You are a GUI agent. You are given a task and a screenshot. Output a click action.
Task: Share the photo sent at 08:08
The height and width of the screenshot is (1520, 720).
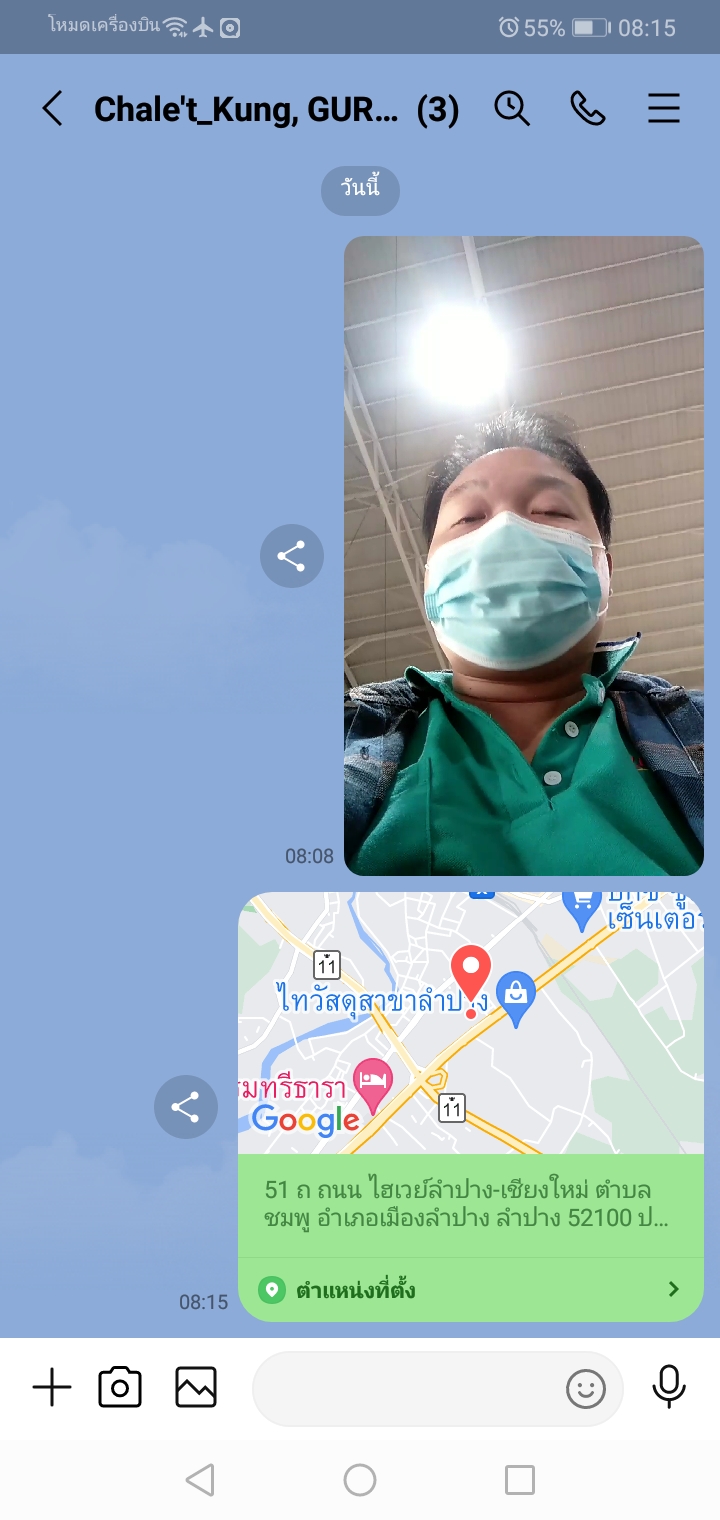coord(292,556)
